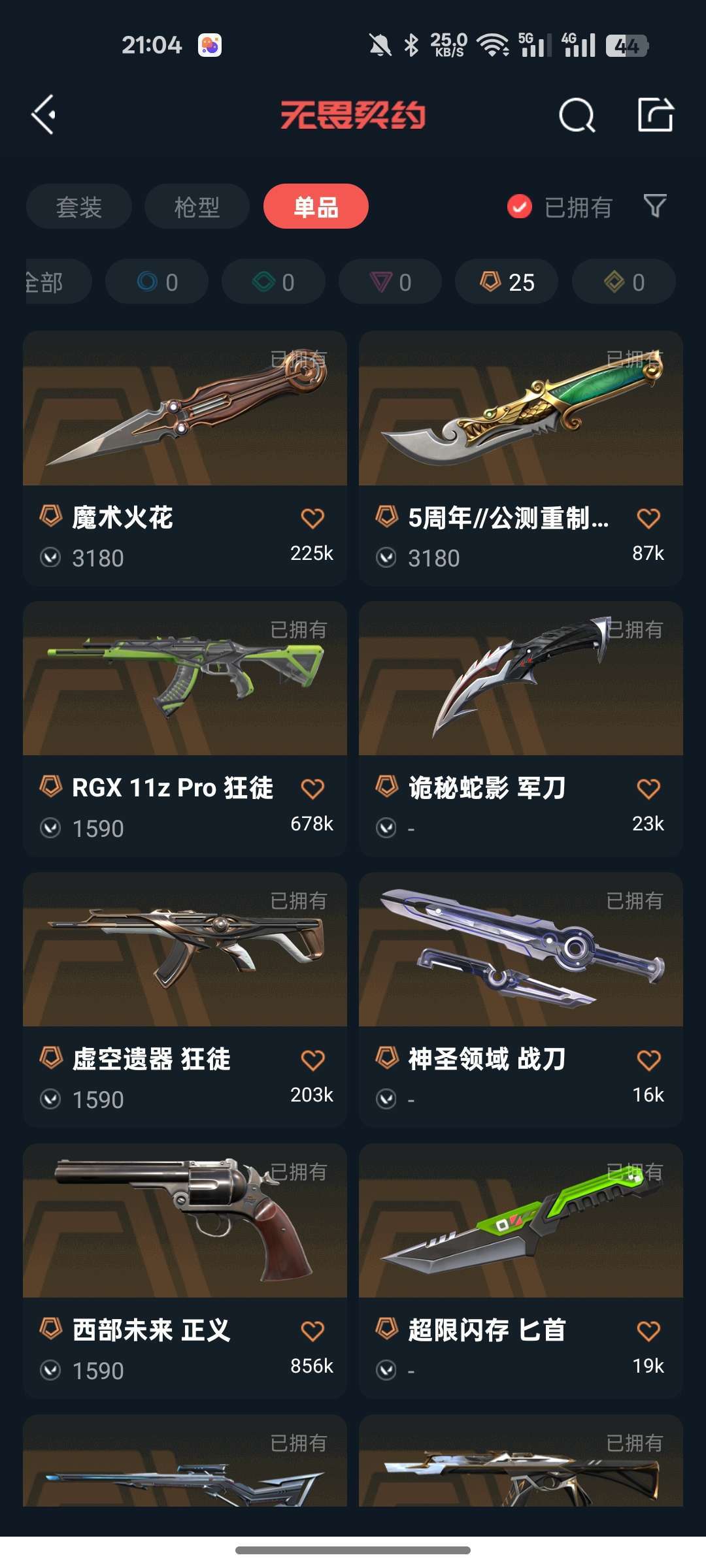Screen dimensions: 706x1568
Task: Open the 神圣领域 战刀 card
Action: click(x=521, y=1000)
